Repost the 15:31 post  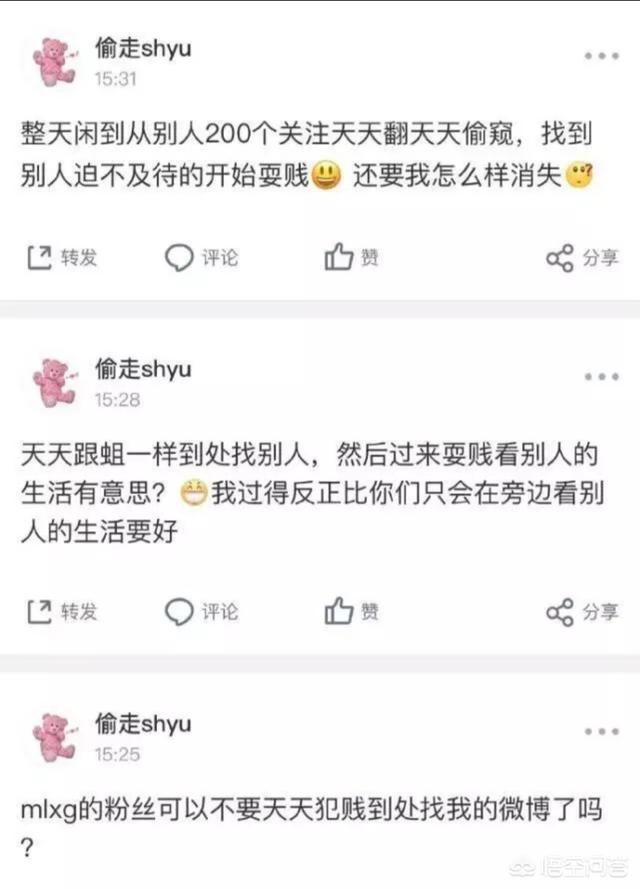click(x=62, y=258)
